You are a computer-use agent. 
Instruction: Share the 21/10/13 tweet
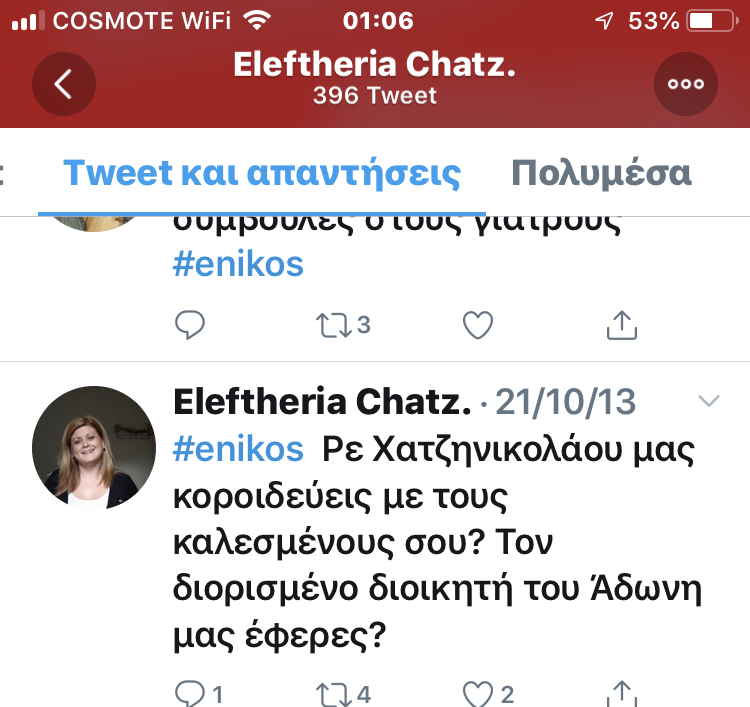(622, 694)
